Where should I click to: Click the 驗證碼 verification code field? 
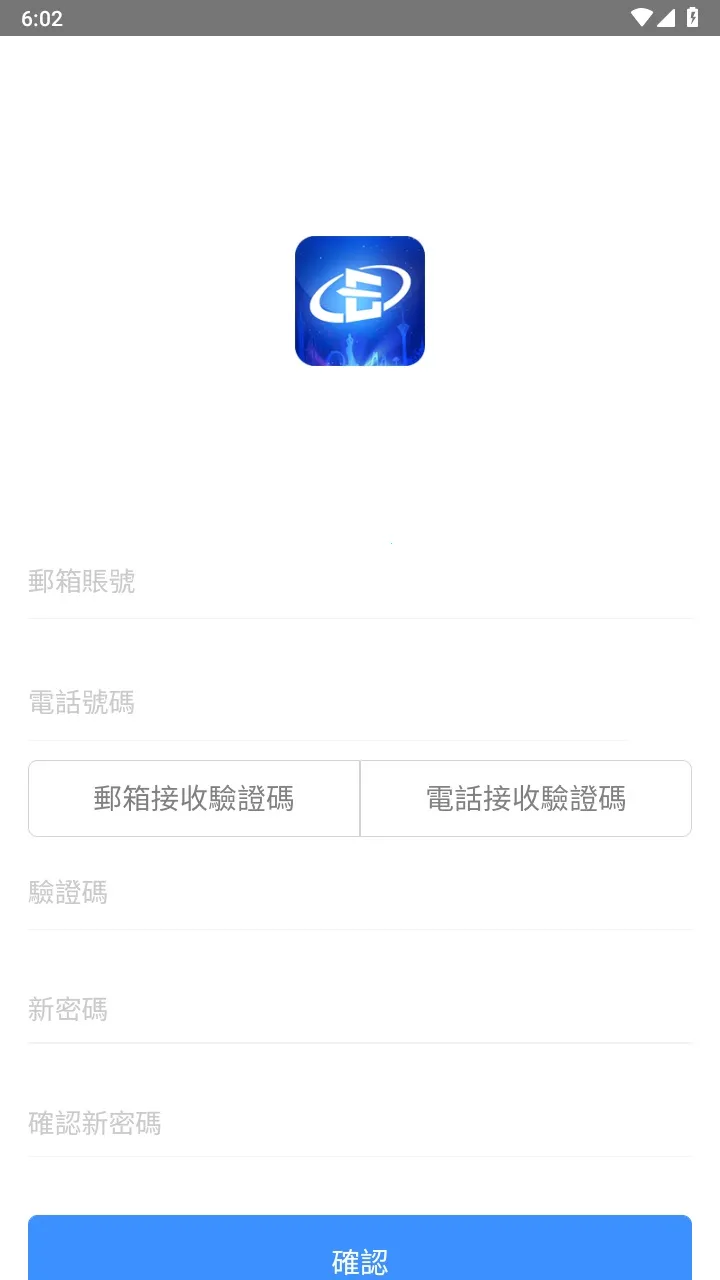(360, 892)
